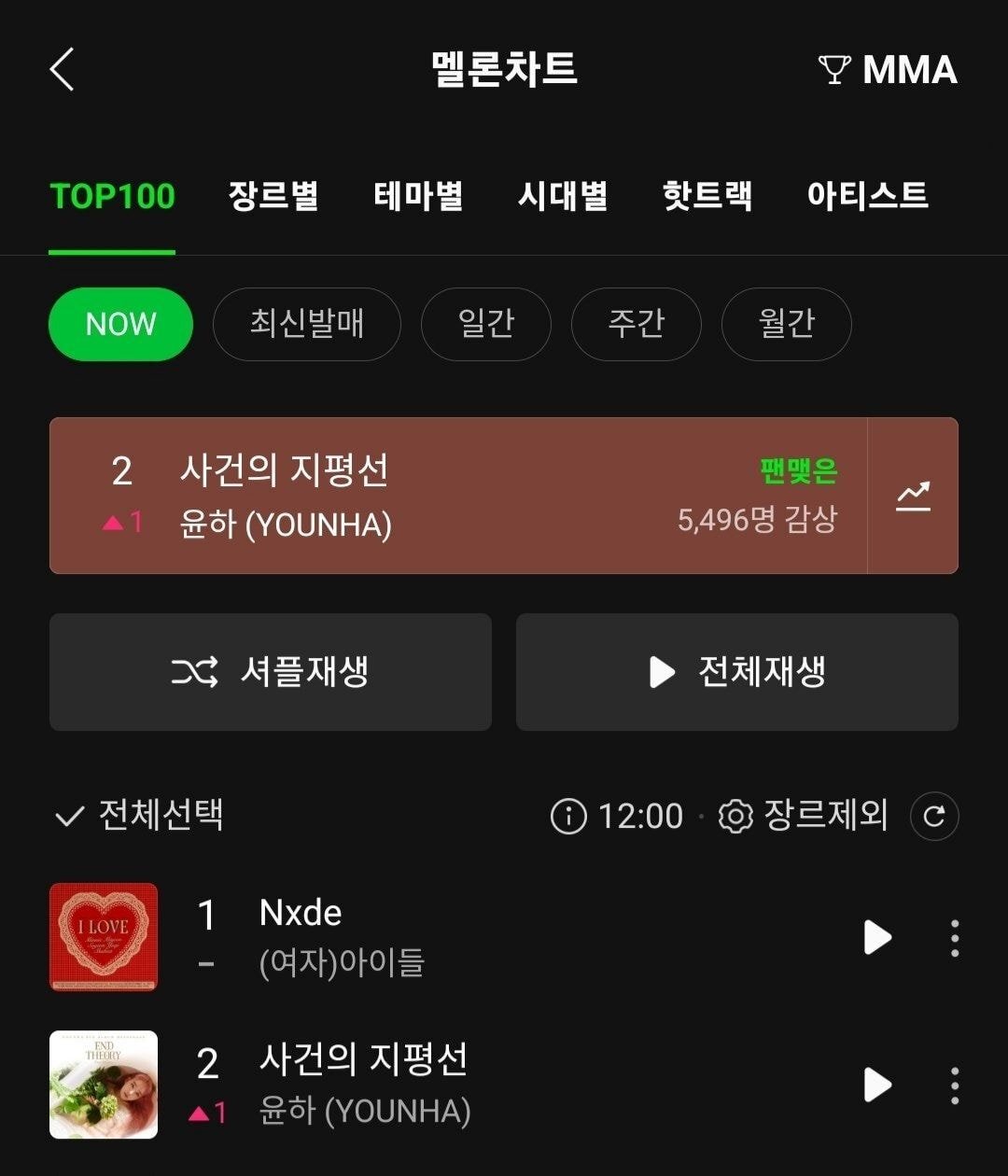Open the options menu for Nxde
Screen dimensions: 1008x1176
point(954,938)
